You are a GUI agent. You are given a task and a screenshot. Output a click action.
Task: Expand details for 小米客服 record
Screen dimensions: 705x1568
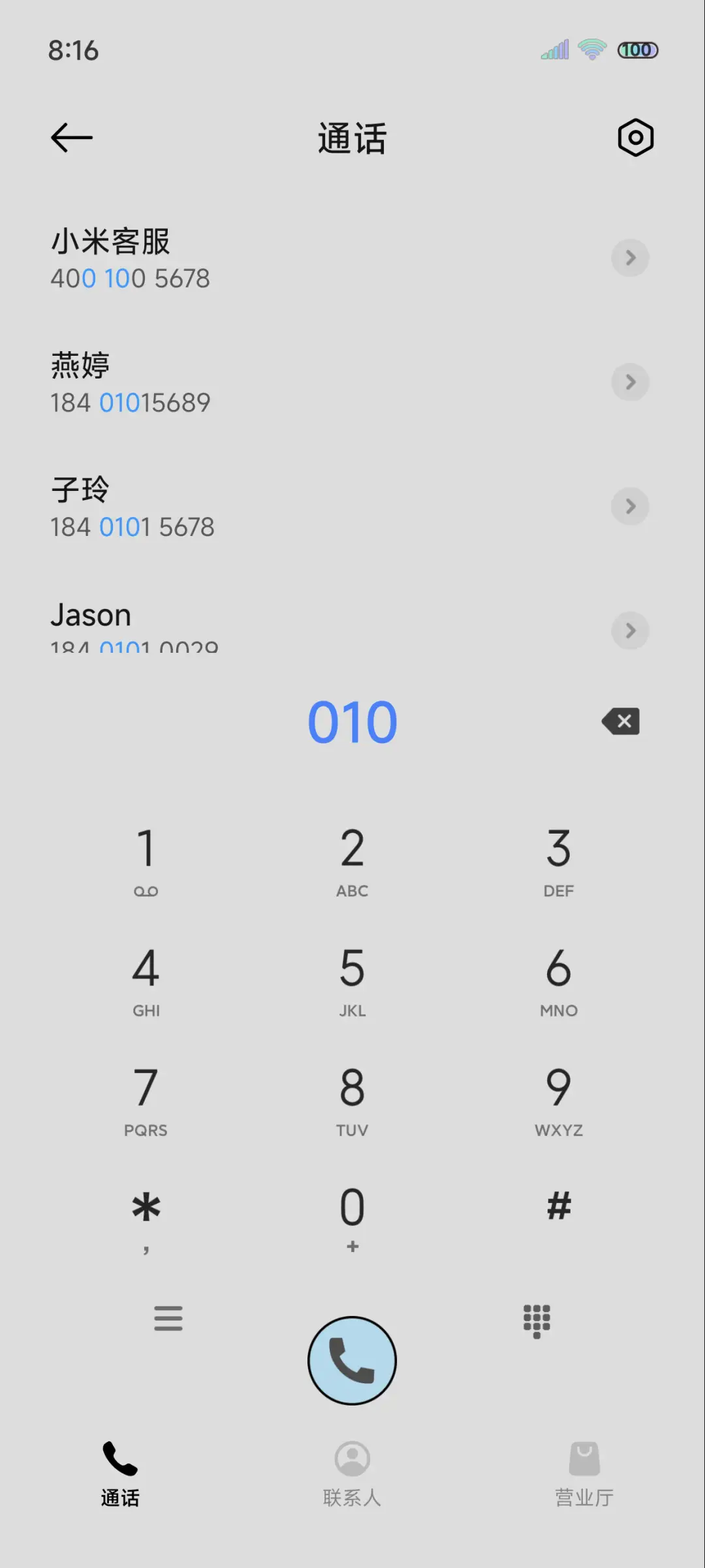coord(629,258)
